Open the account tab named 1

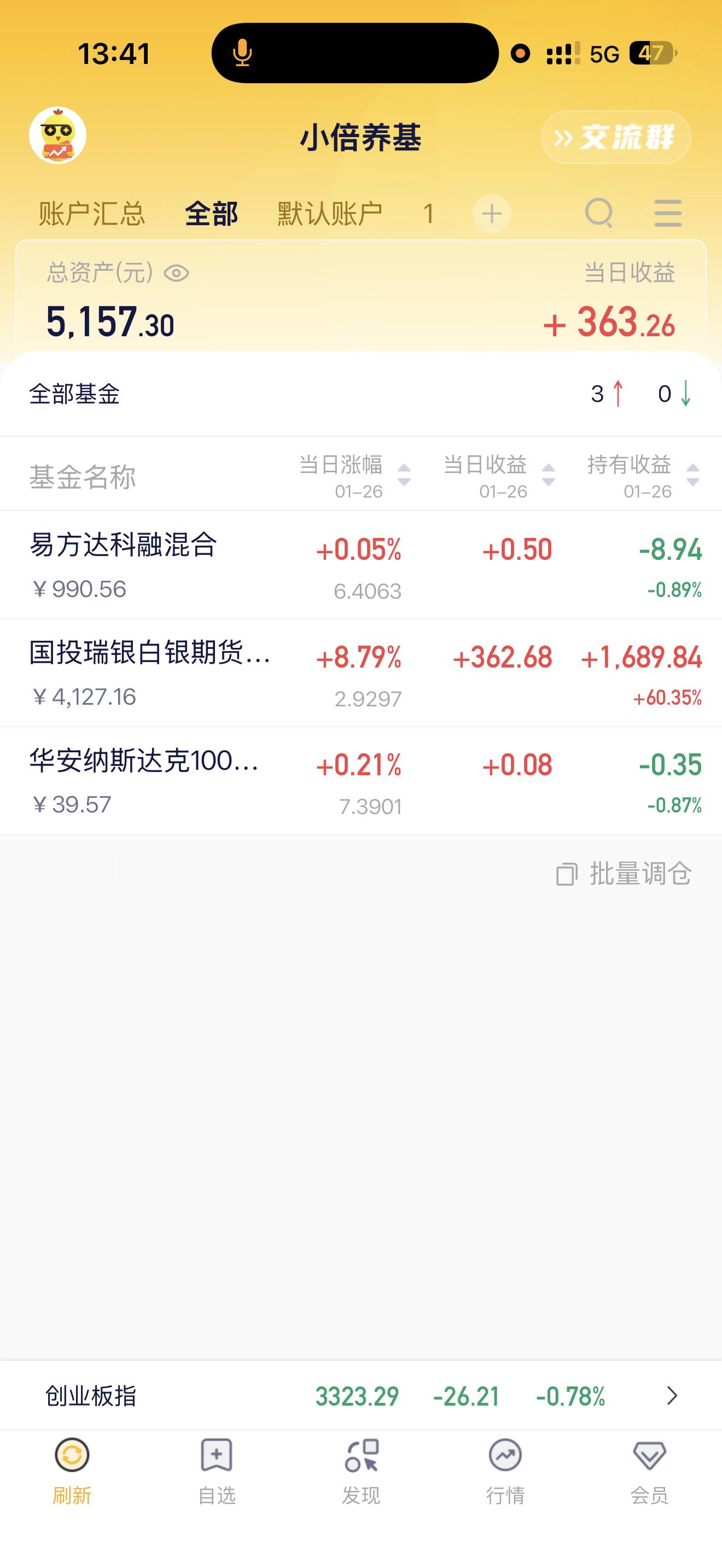pos(429,214)
